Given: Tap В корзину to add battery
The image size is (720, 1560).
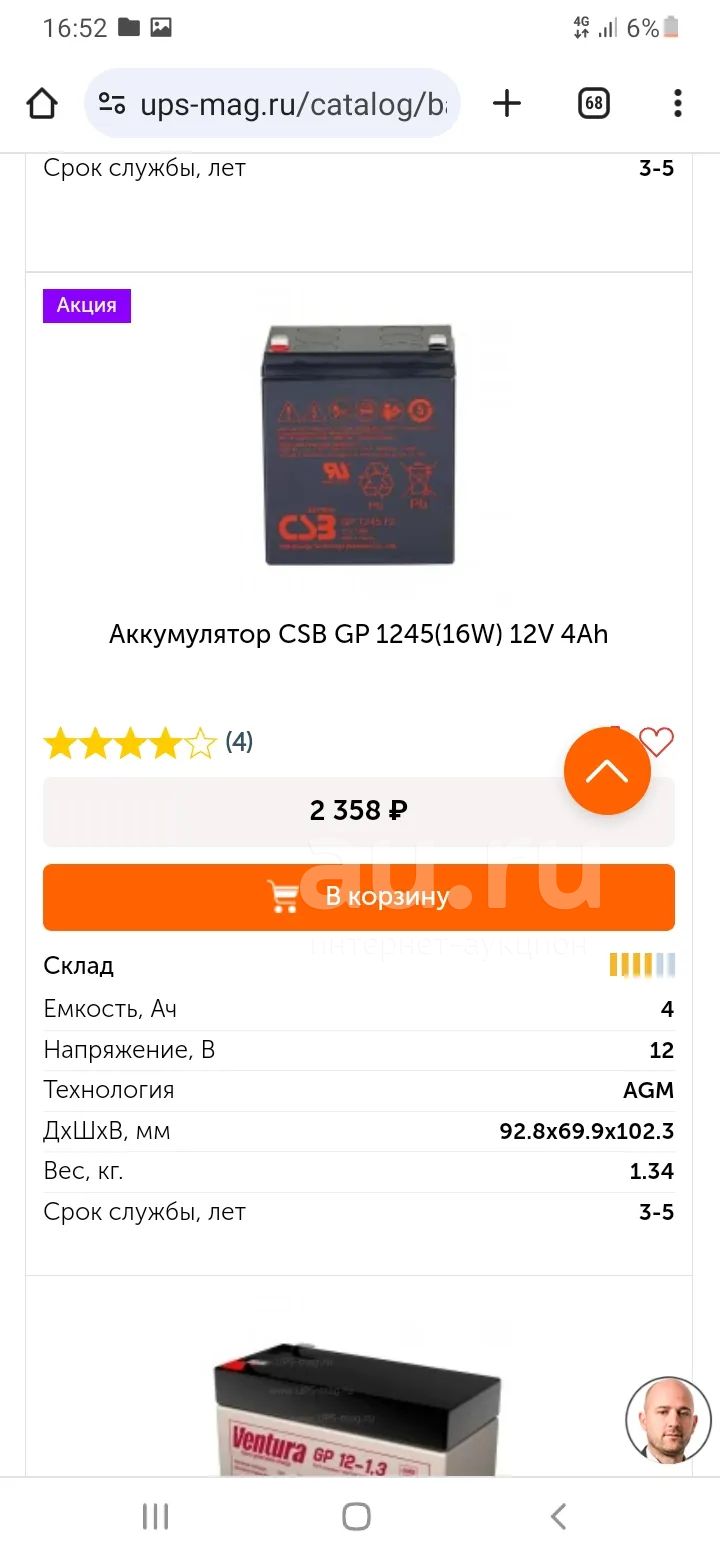Looking at the screenshot, I should 359,897.
